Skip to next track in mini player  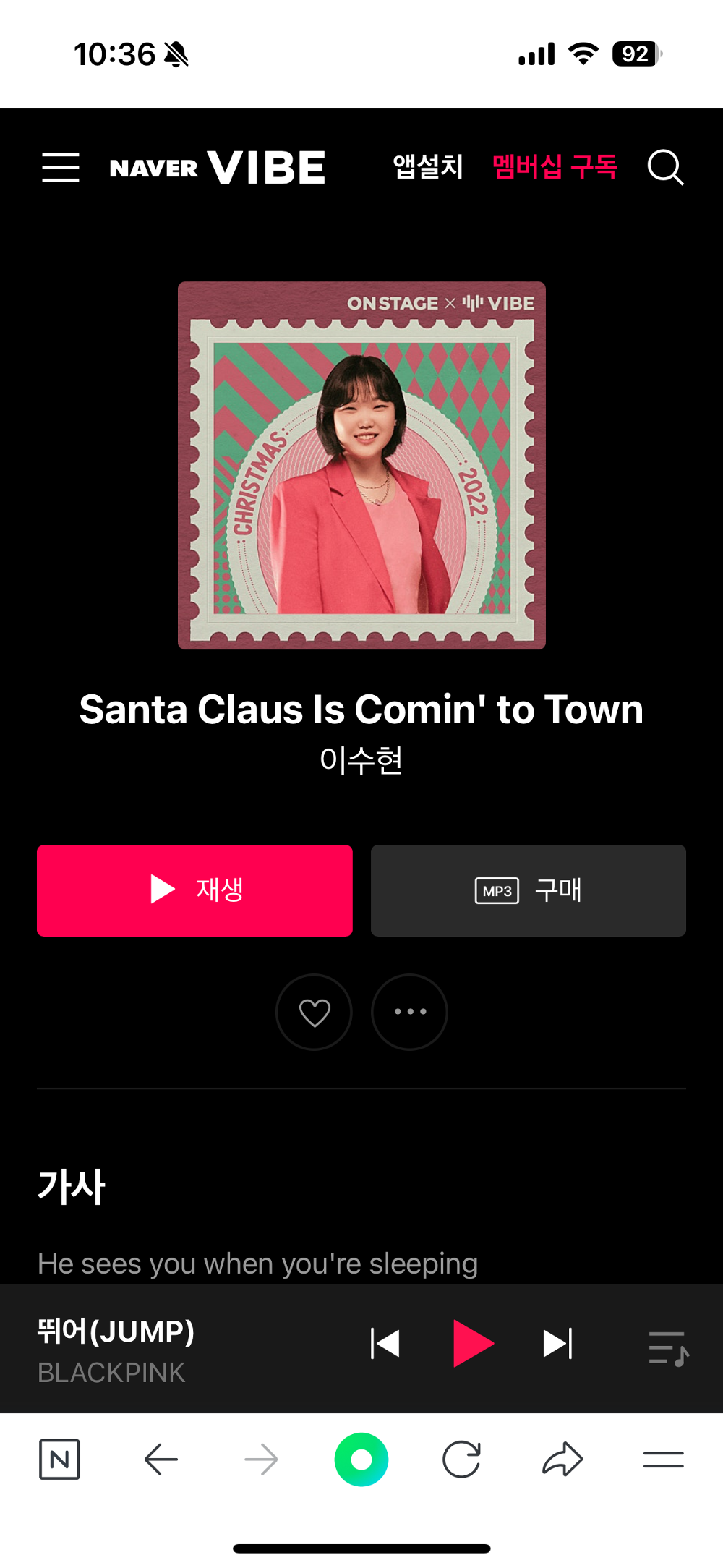[x=557, y=1344]
